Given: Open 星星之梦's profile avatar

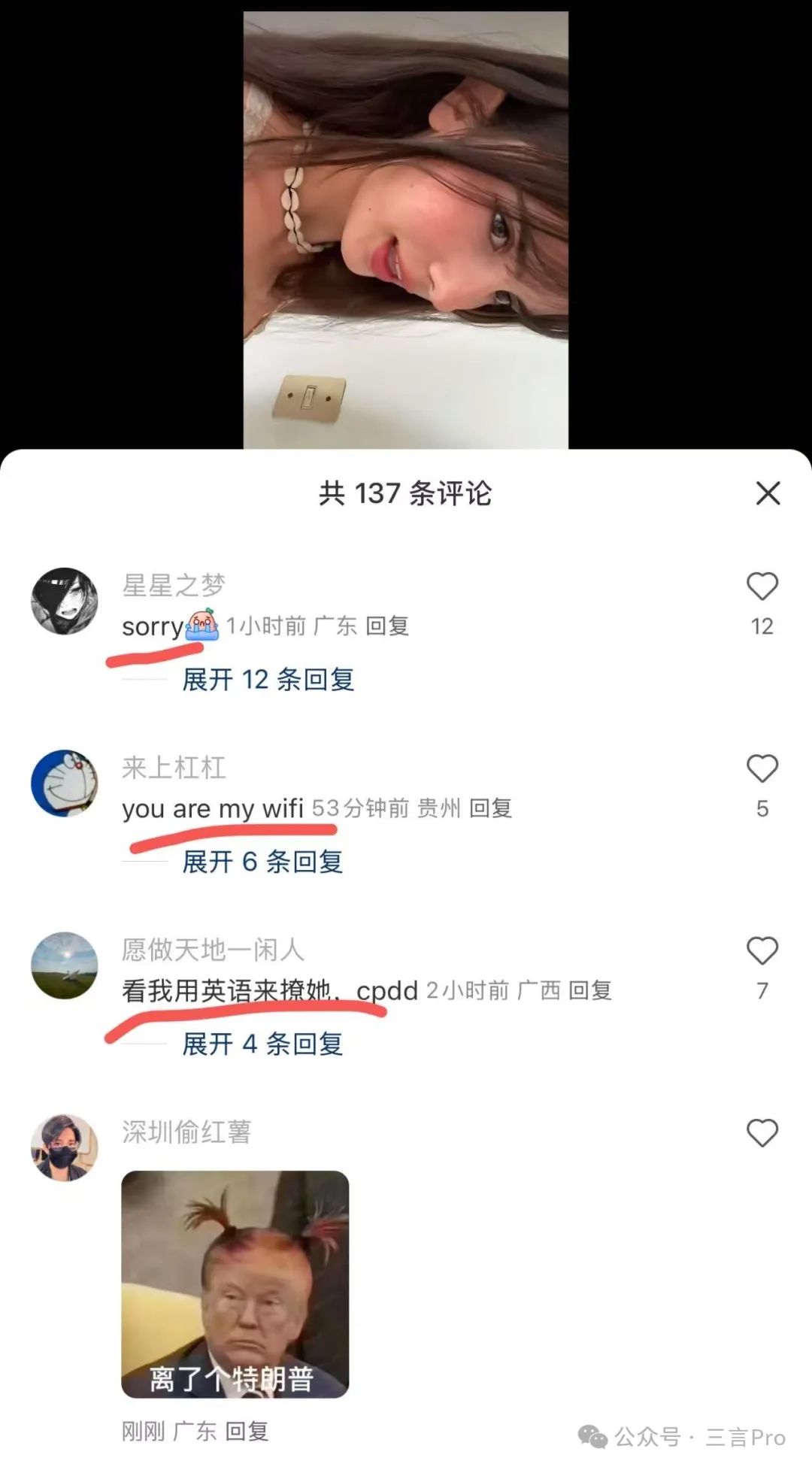Looking at the screenshot, I should [x=65, y=602].
